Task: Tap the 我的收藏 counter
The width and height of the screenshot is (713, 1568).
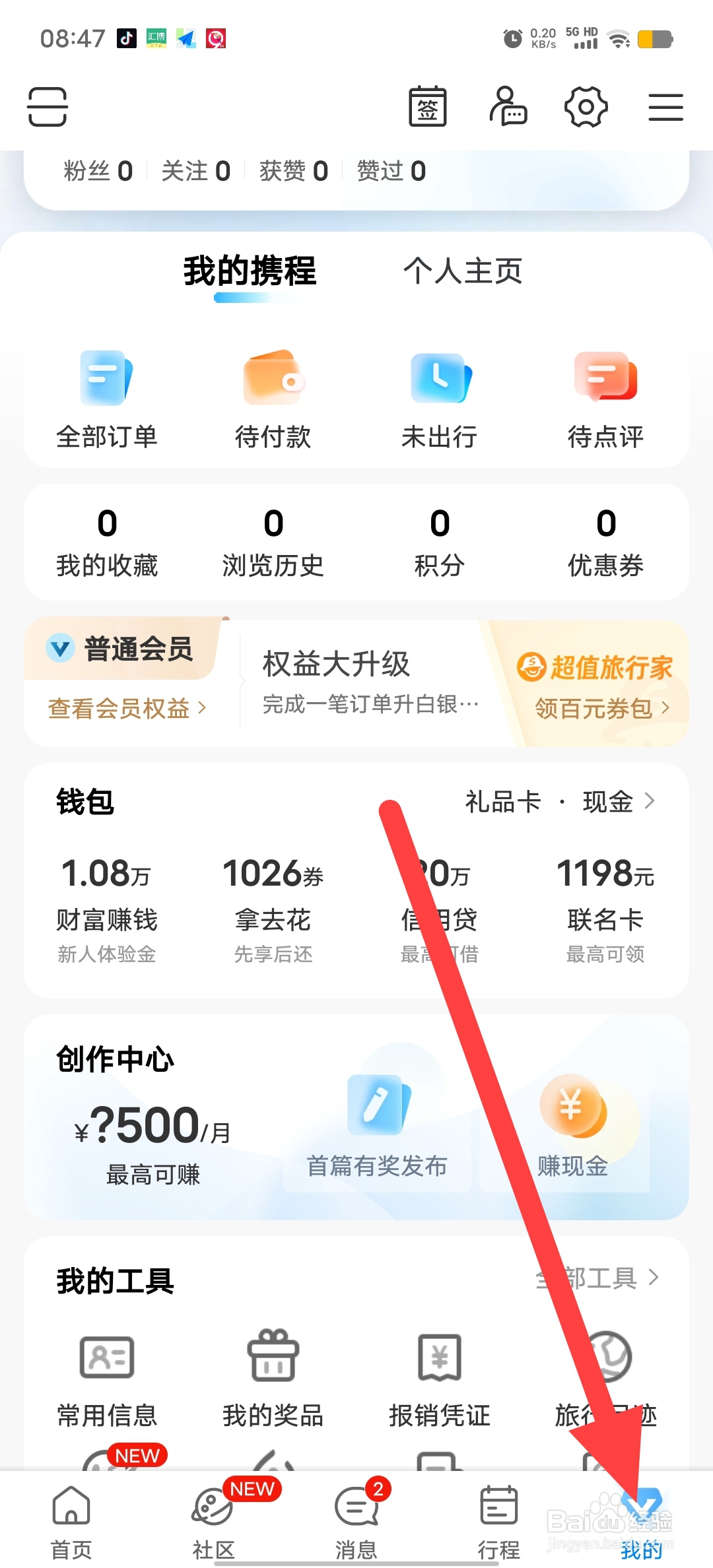Action: click(106, 541)
